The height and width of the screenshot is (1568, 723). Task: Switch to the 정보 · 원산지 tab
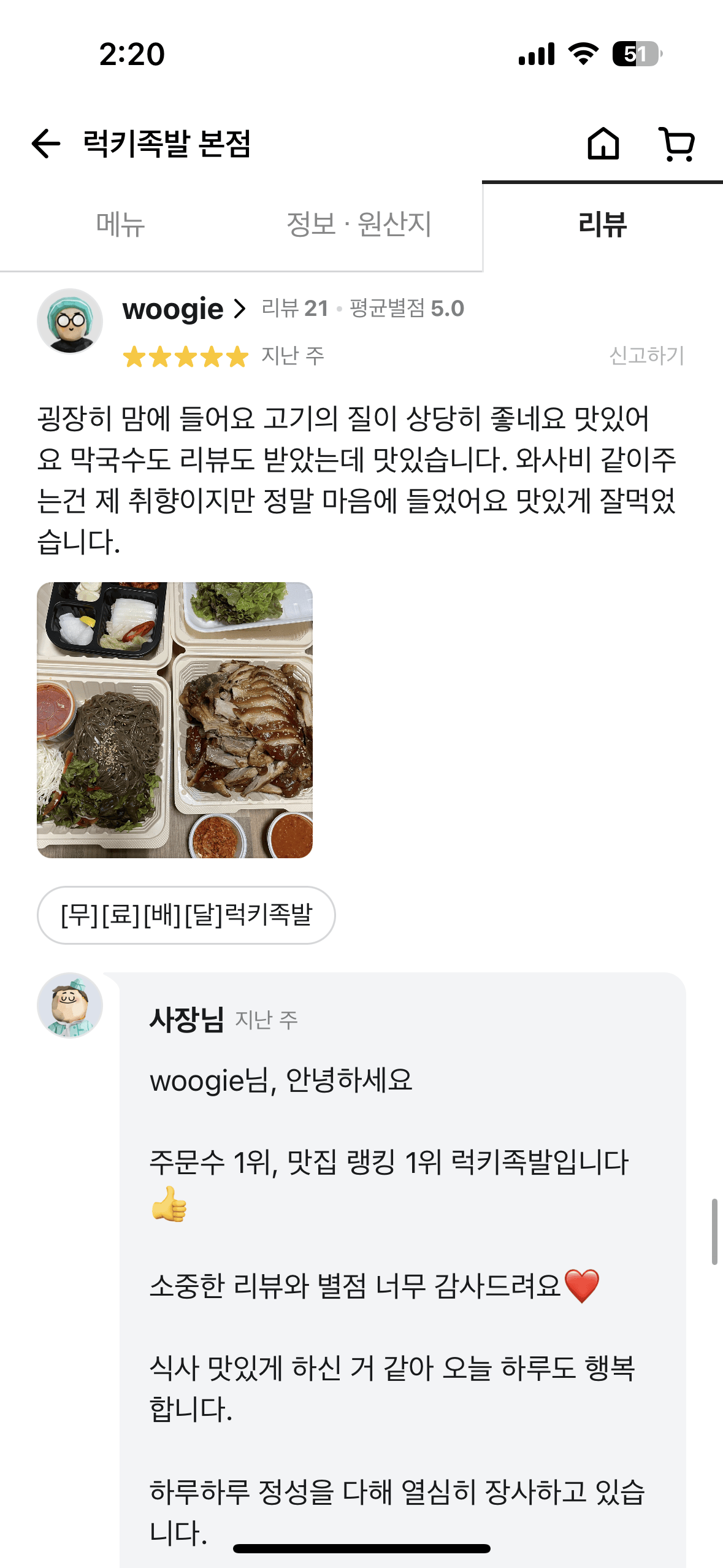(359, 225)
